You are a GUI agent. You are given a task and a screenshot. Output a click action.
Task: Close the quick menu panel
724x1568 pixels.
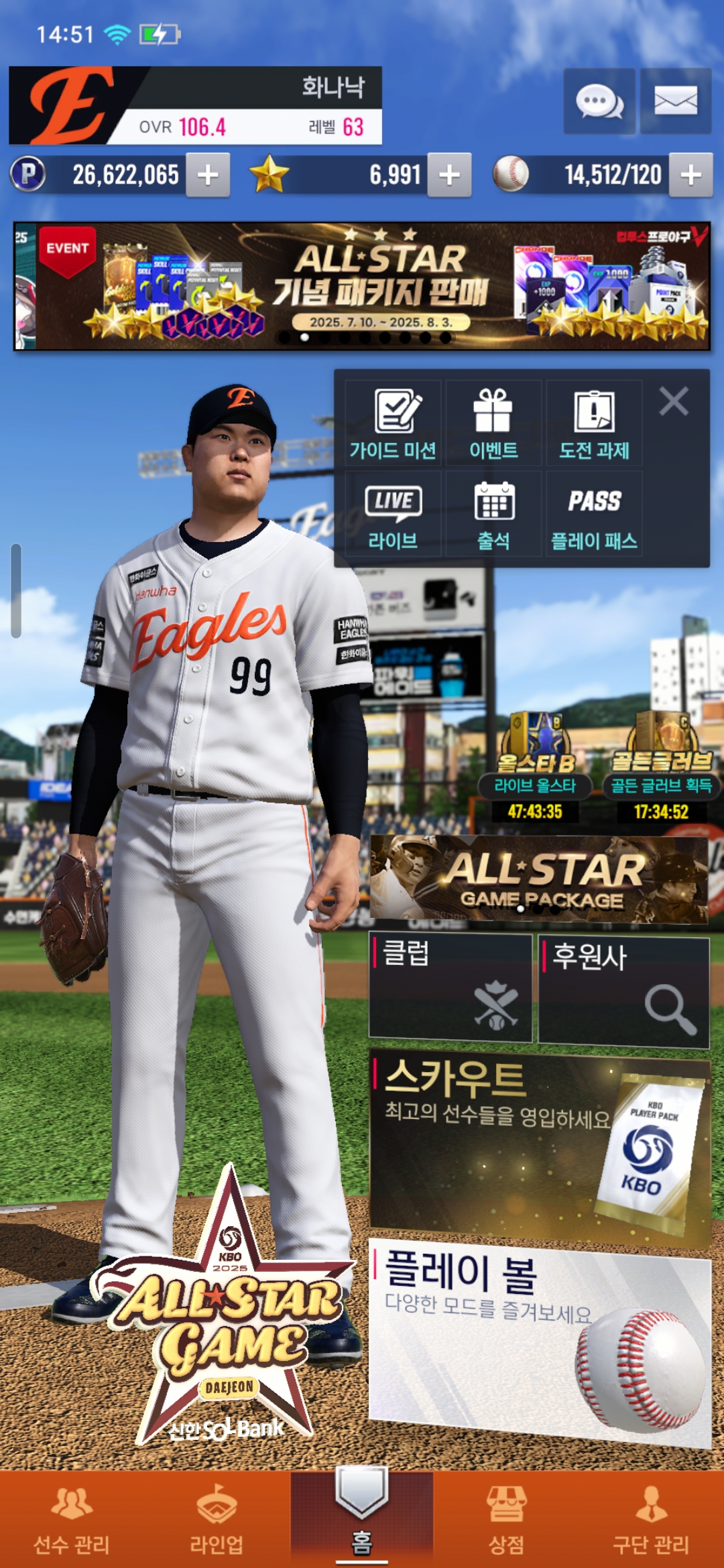click(673, 402)
